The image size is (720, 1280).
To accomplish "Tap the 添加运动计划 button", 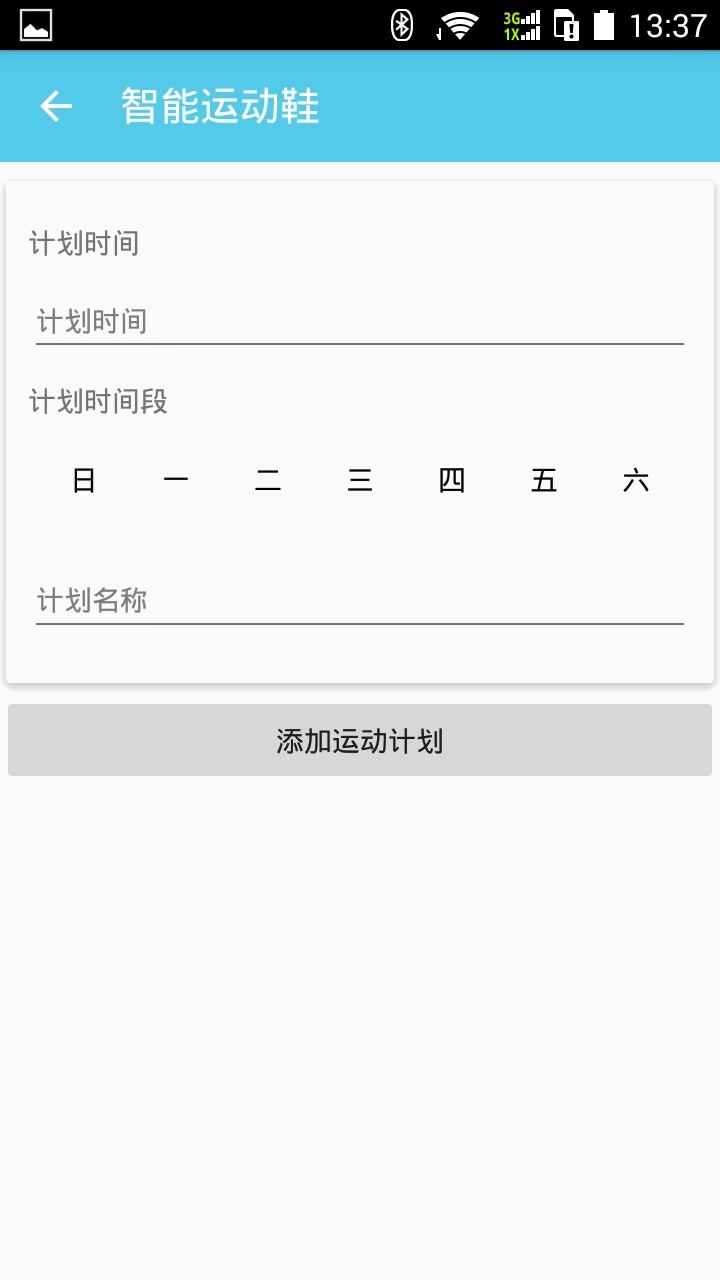I will click(360, 741).
